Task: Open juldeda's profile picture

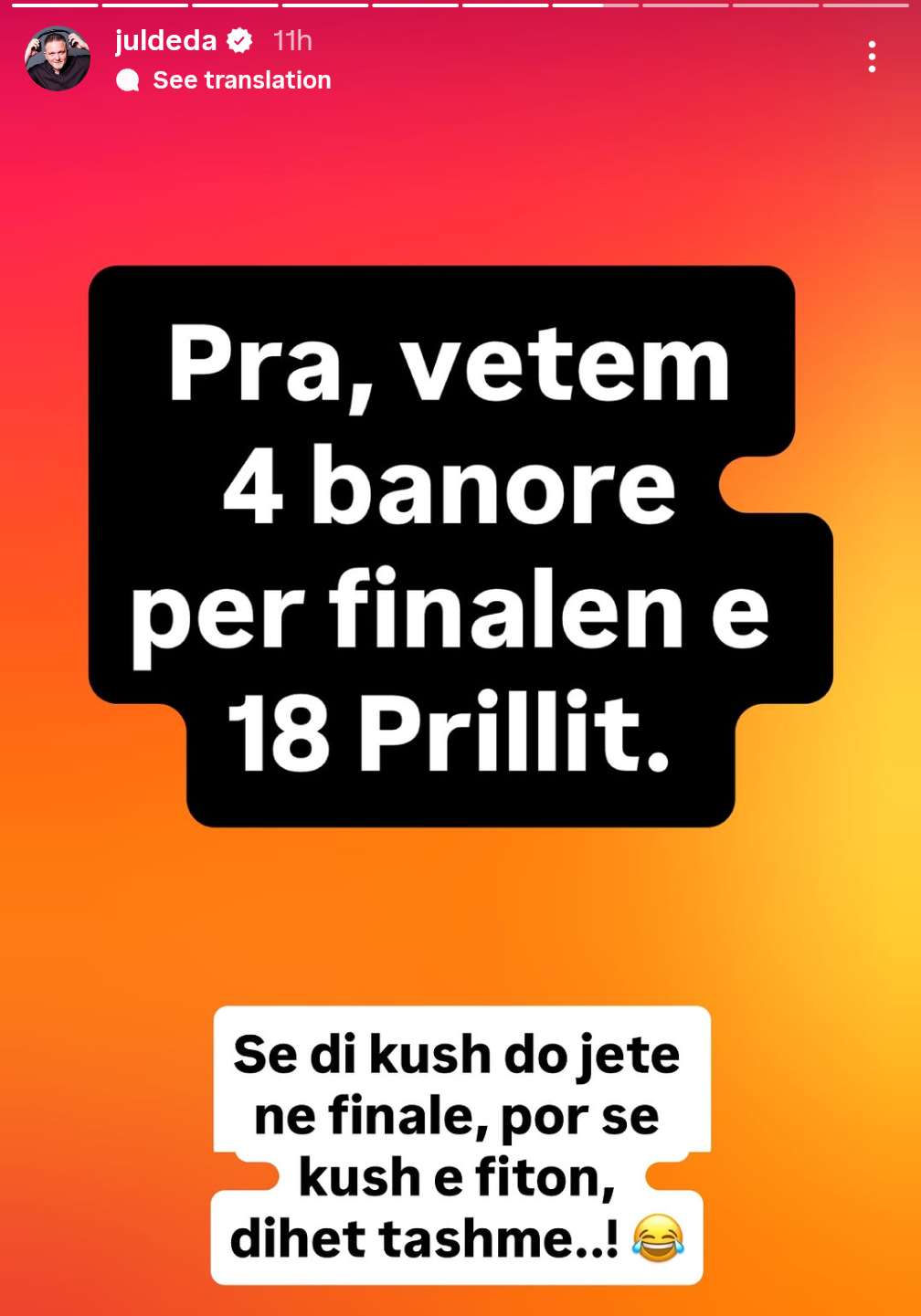Action: [58, 58]
